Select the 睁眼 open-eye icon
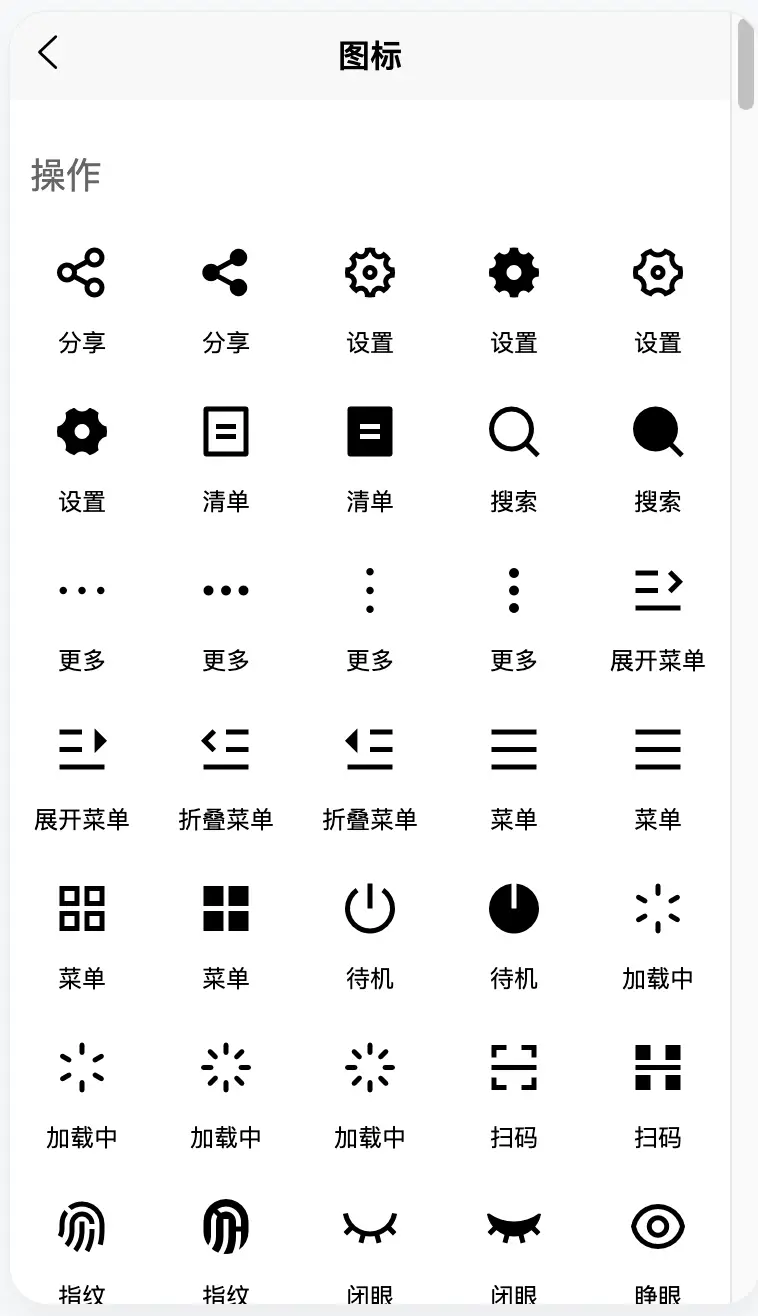Image resolution: width=758 pixels, height=1316 pixels. [x=658, y=1226]
